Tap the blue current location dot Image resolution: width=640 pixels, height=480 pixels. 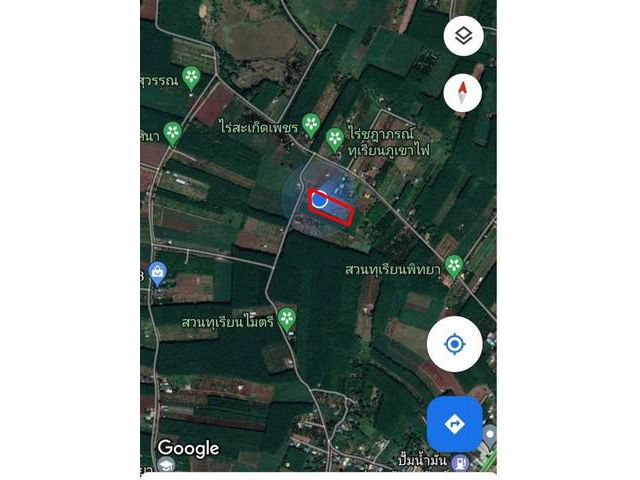(320, 198)
